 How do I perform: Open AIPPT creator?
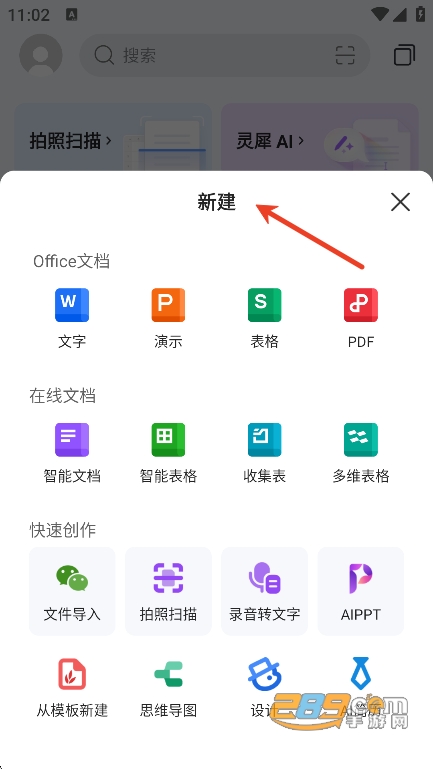(361, 591)
